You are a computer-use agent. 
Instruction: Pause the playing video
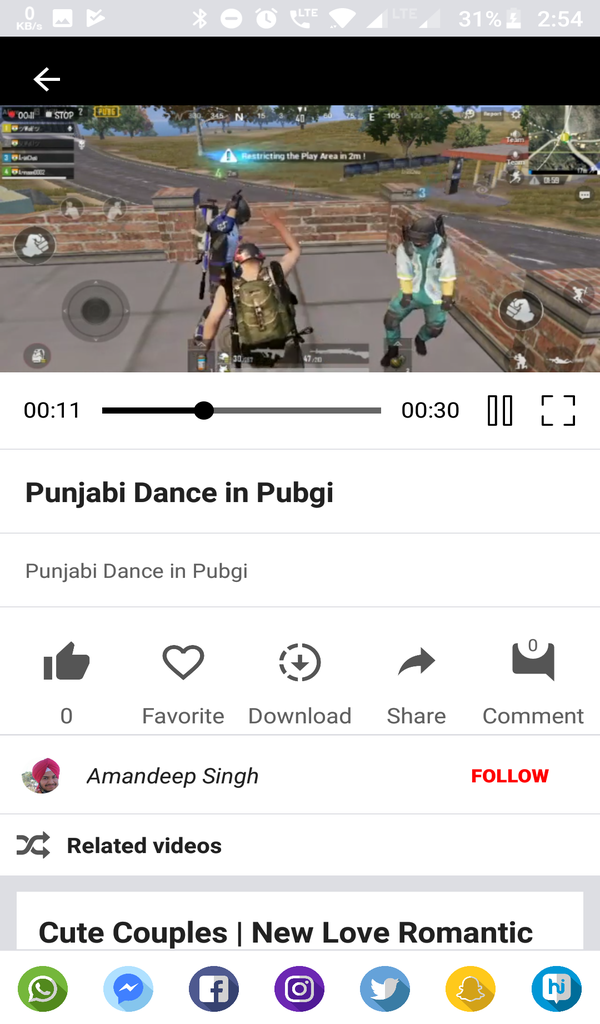pos(500,410)
